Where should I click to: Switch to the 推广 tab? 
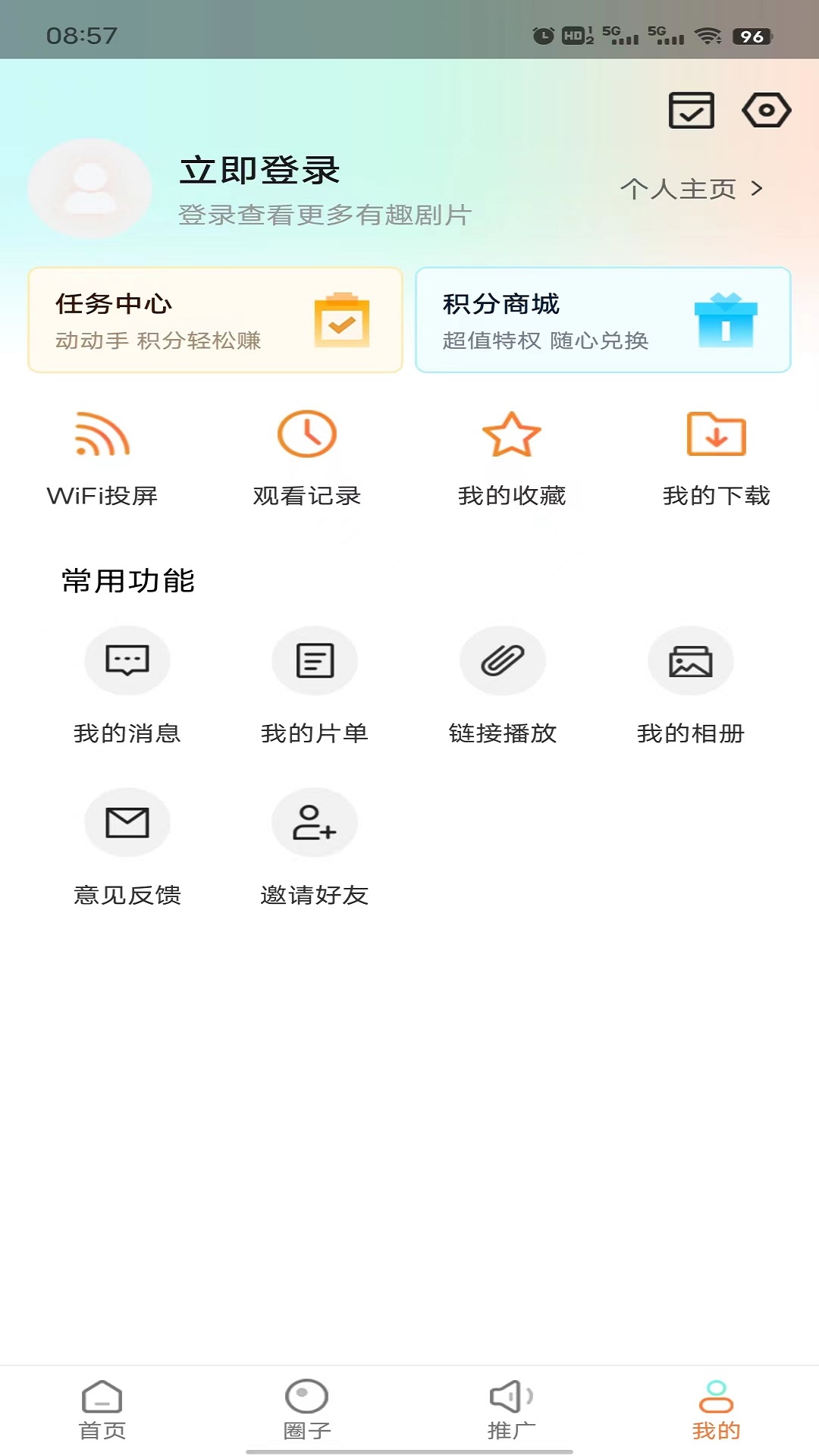coord(512,1410)
